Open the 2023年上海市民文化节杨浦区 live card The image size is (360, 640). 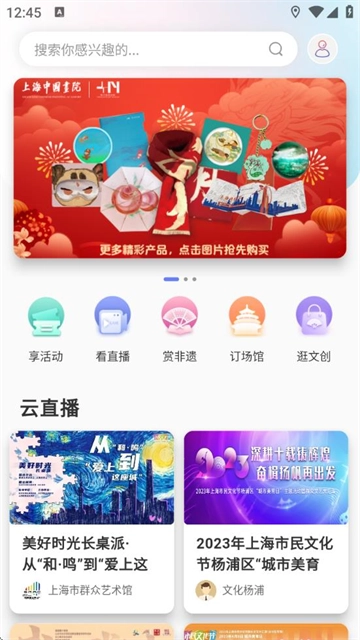pyautogui.click(x=266, y=522)
